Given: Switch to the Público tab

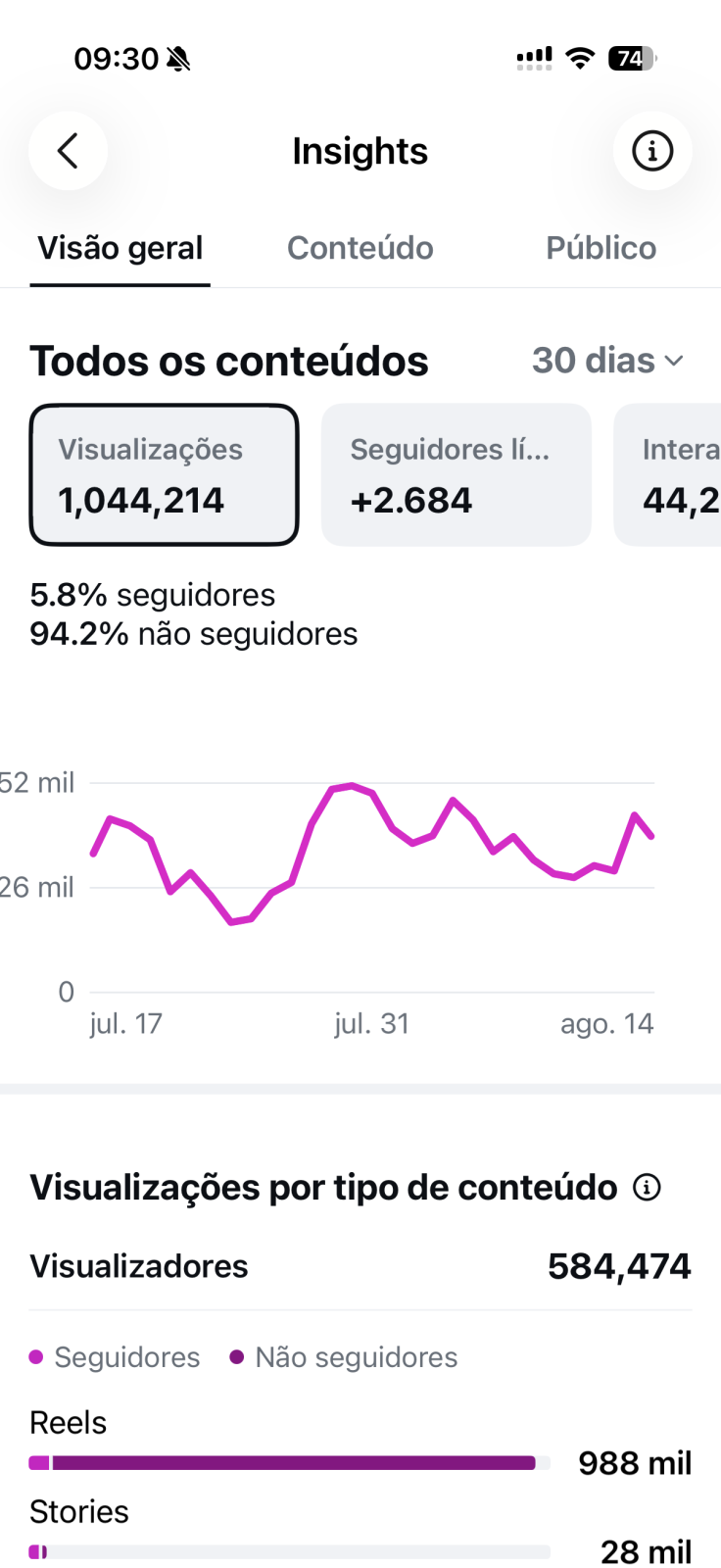Looking at the screenshot, I should coord(601,248).
